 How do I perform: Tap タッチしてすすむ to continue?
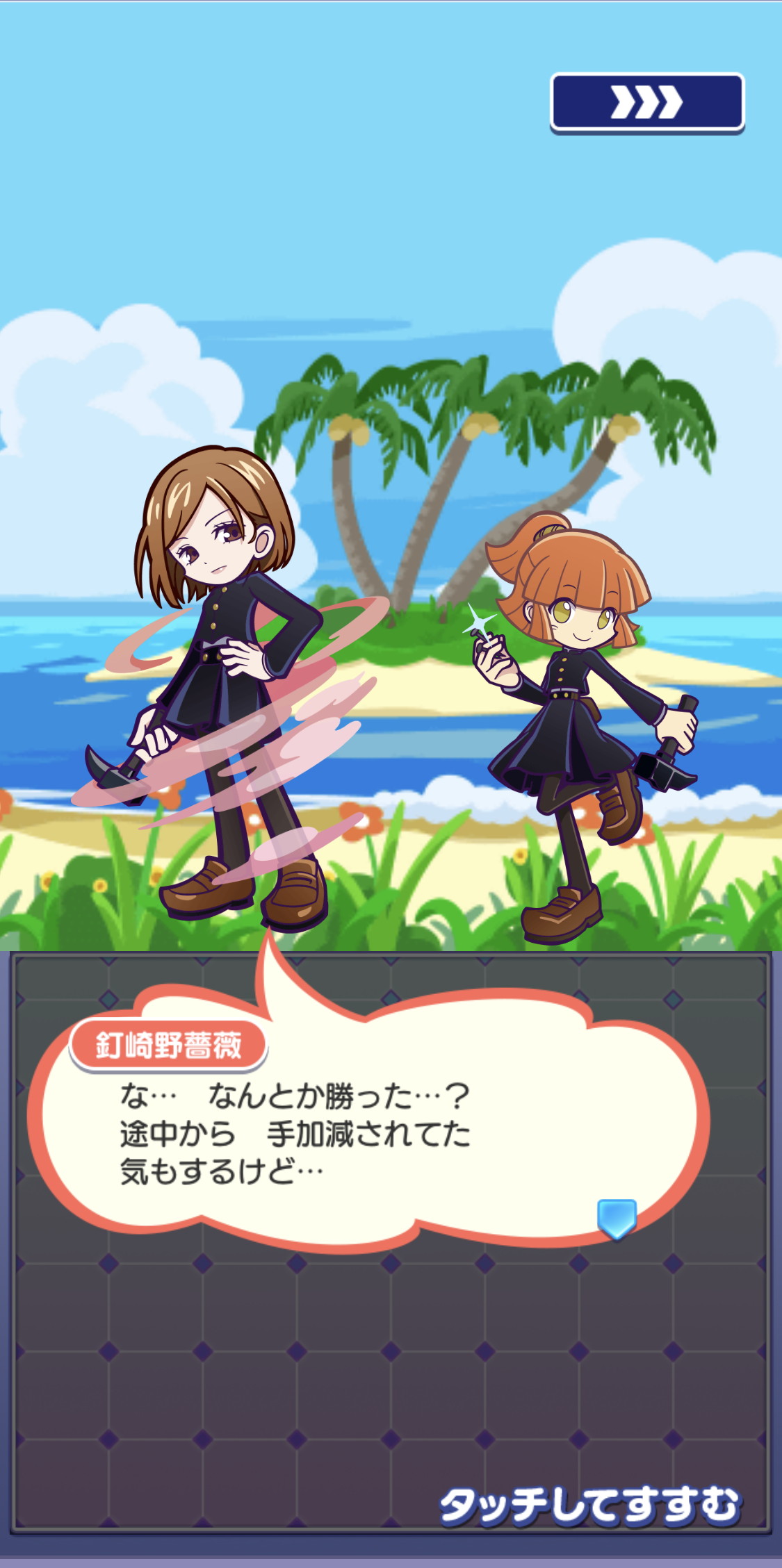[589, 1506]
